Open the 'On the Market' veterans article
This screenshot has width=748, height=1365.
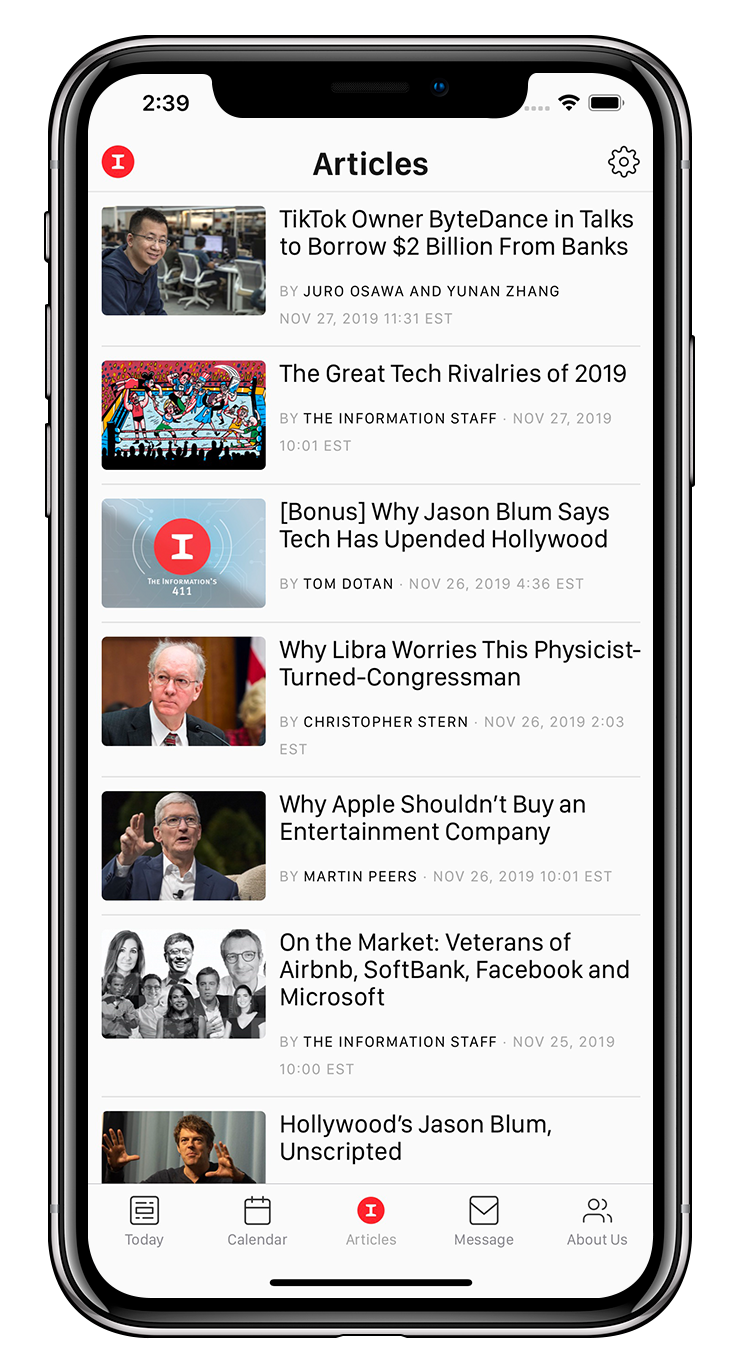point(455,969)
